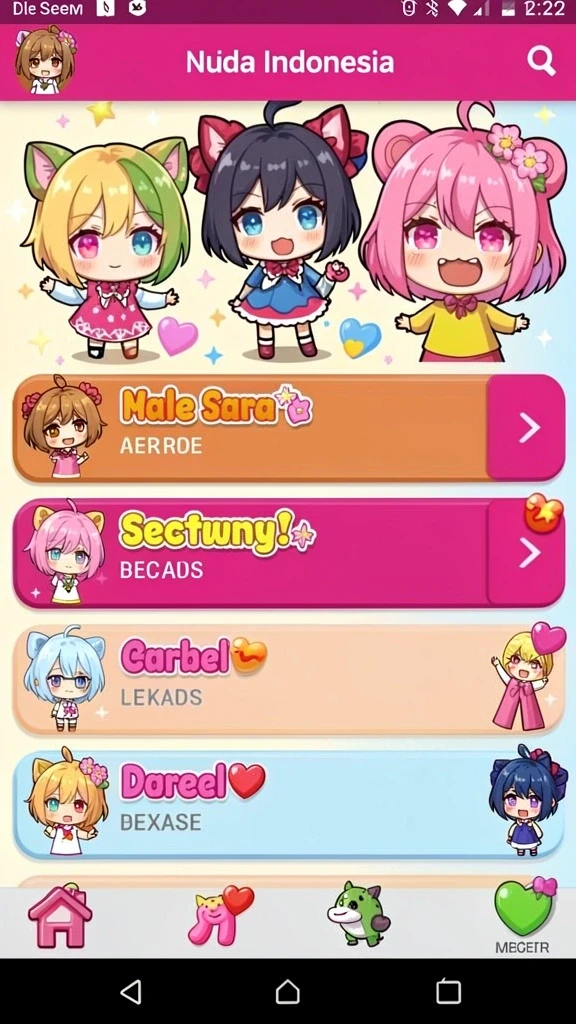Image resolution: width=576 pixels, height=1024 pixels.
Task: Switch to the home tab
Action: click(59, 917)
